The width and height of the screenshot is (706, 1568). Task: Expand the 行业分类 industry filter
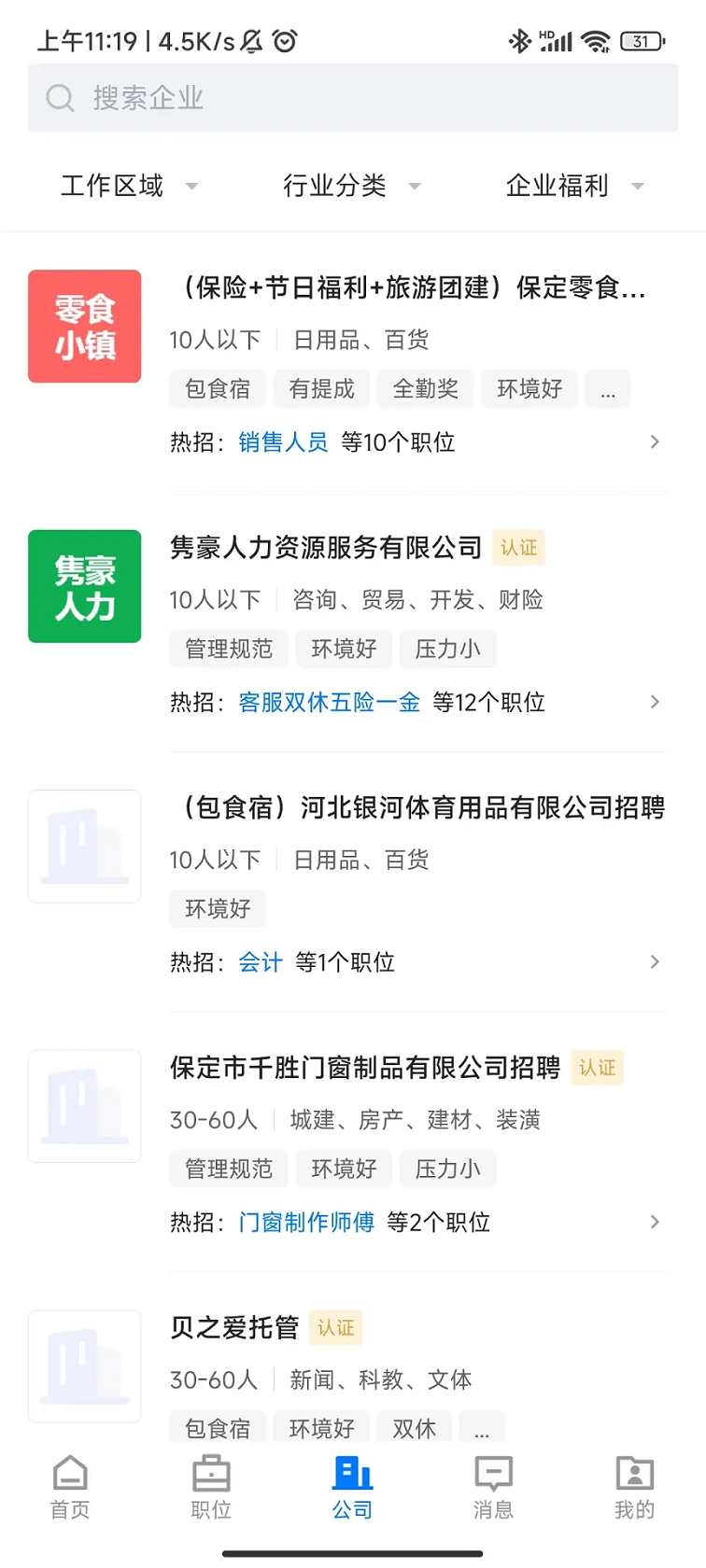tap(350, 186)
